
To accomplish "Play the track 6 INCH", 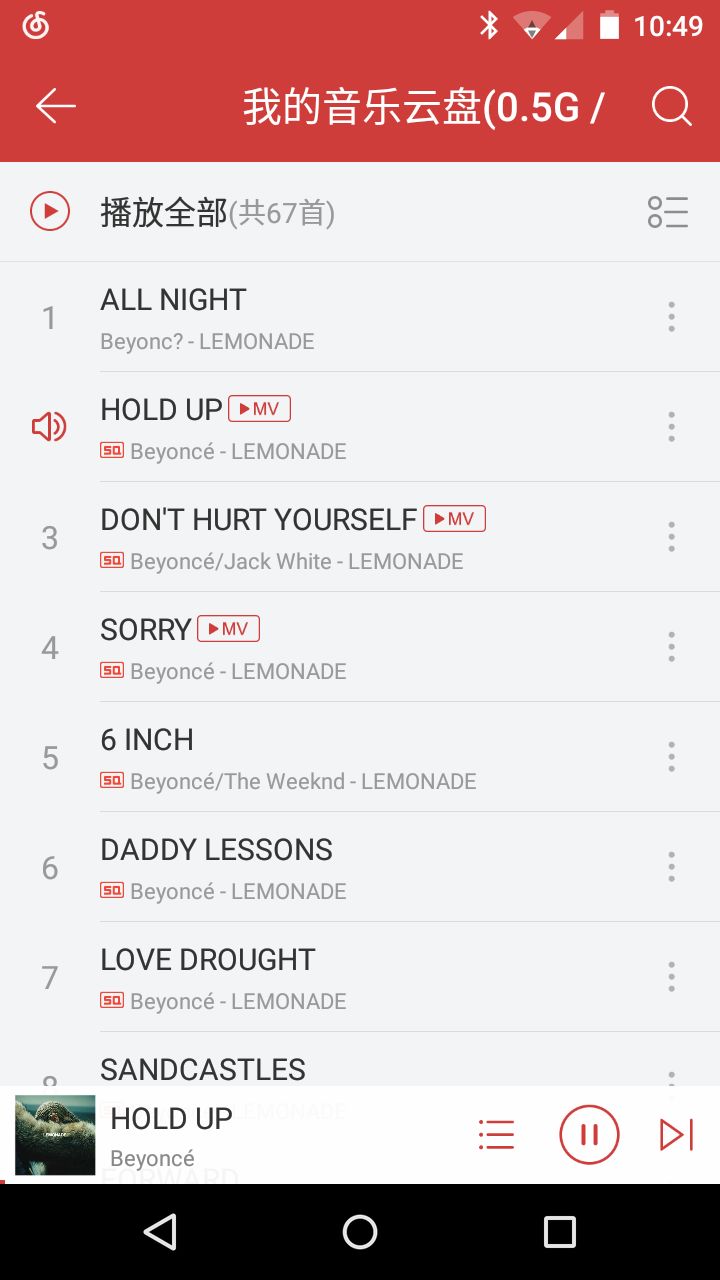I will 300,757.
